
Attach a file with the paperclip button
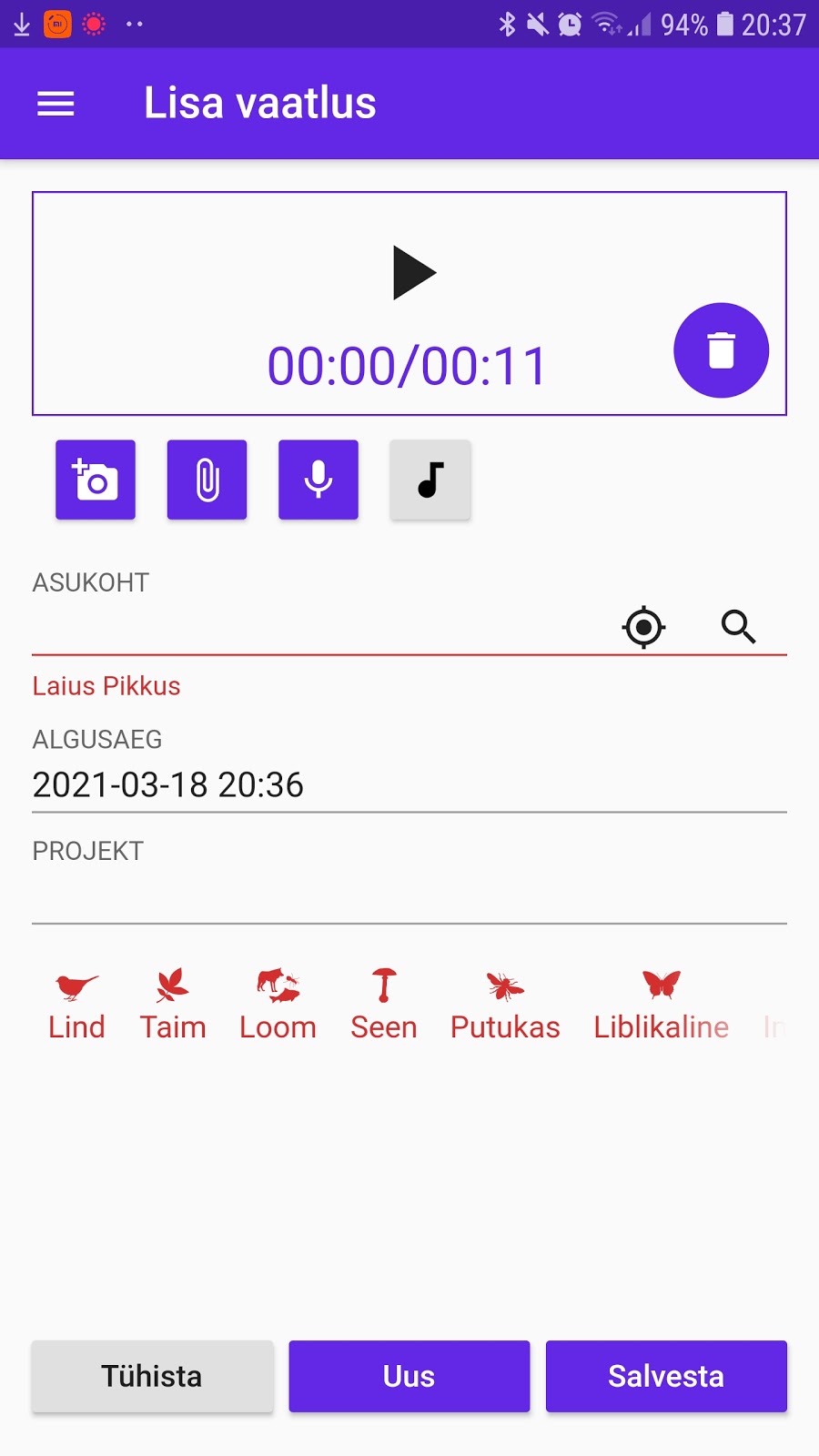coord(207,480)
